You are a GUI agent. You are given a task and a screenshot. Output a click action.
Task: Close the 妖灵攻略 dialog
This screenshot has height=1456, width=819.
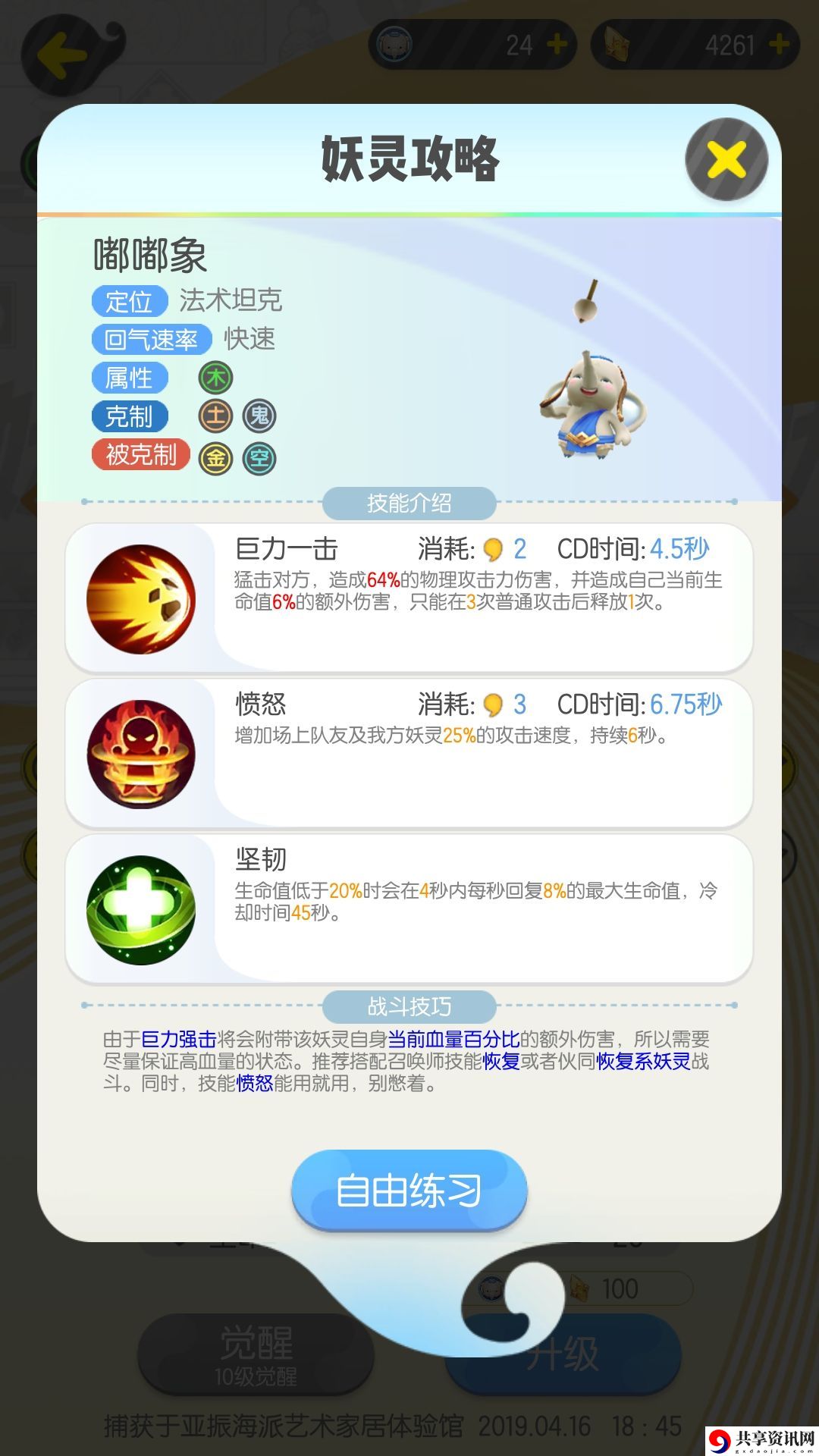point(726,160)
